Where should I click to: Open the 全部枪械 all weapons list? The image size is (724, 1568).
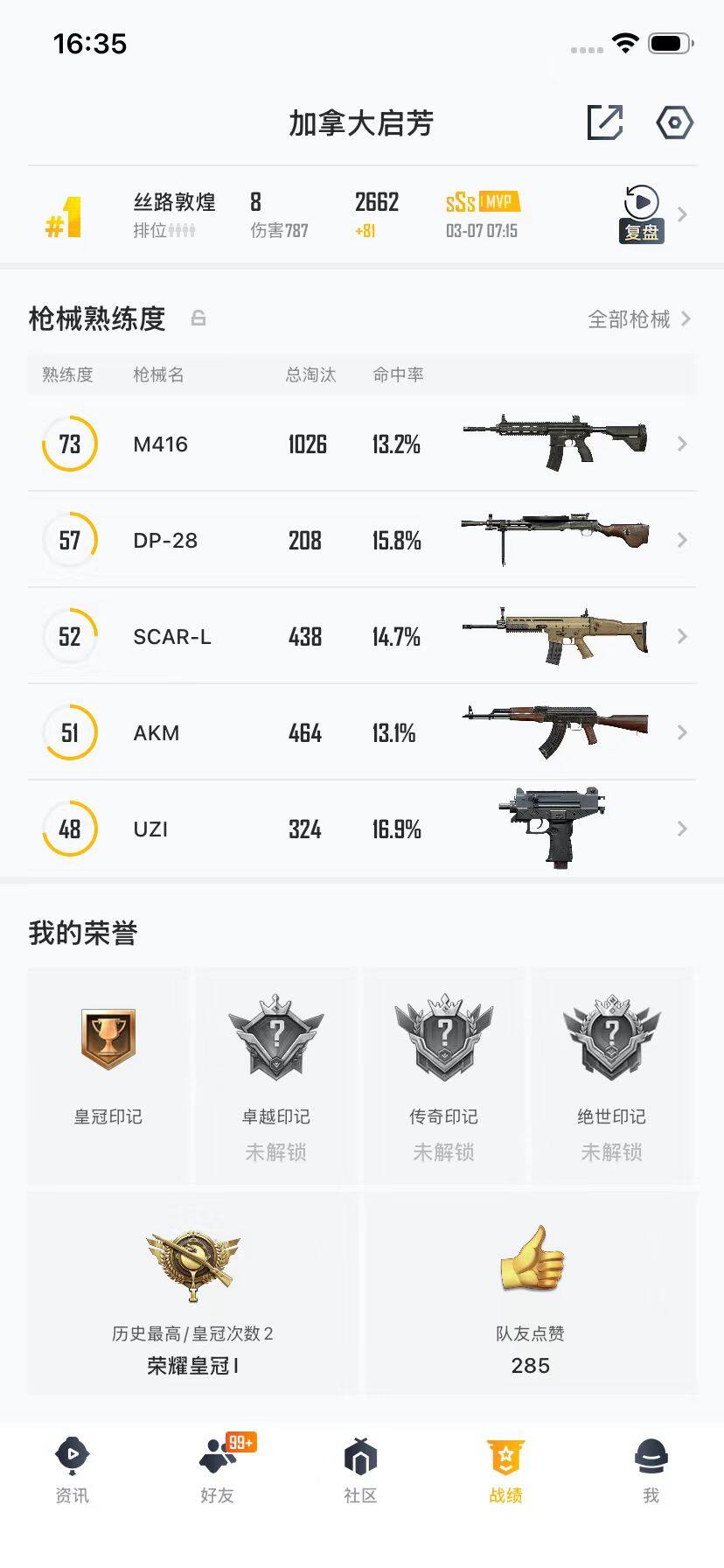(x=630, y=318)
